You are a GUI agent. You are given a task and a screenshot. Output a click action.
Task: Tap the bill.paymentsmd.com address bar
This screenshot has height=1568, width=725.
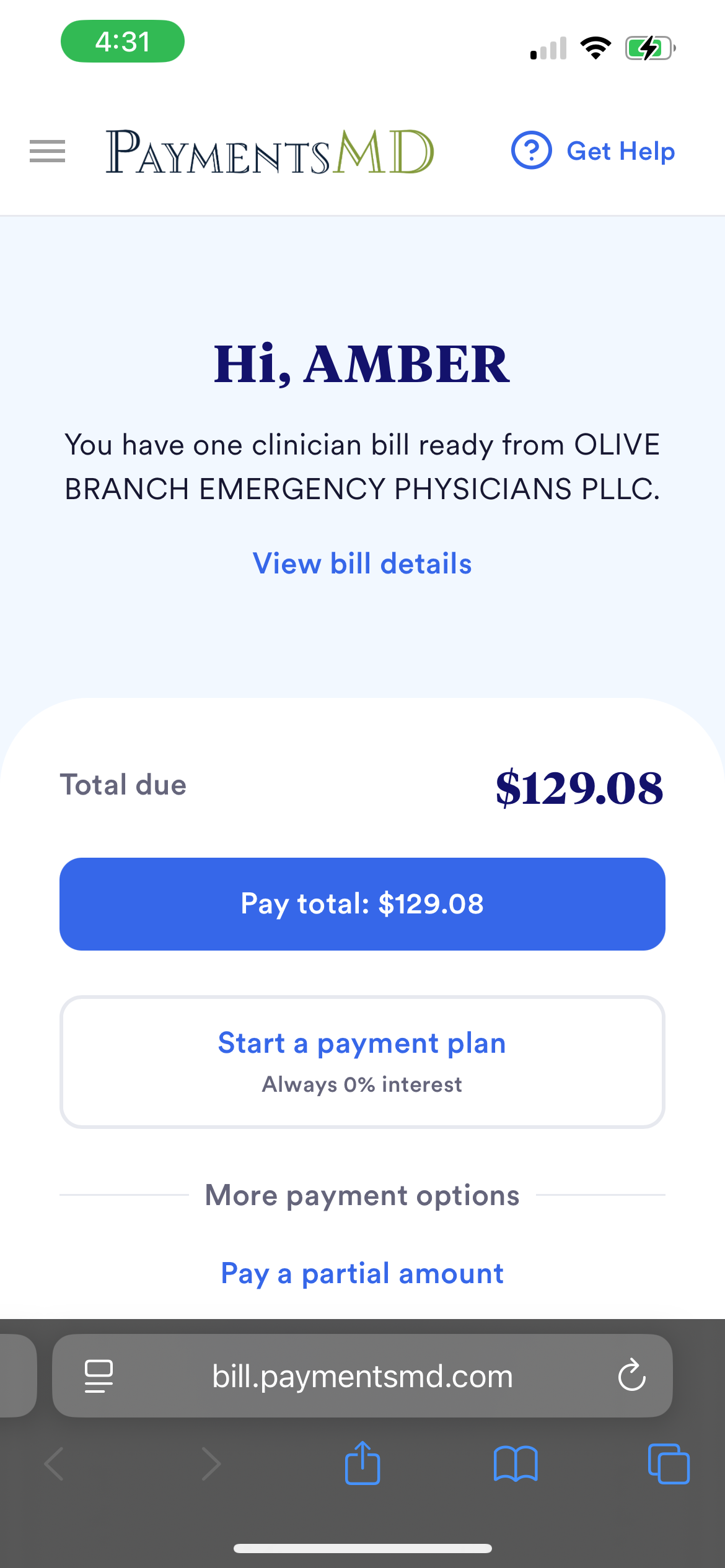point(362,1376)
